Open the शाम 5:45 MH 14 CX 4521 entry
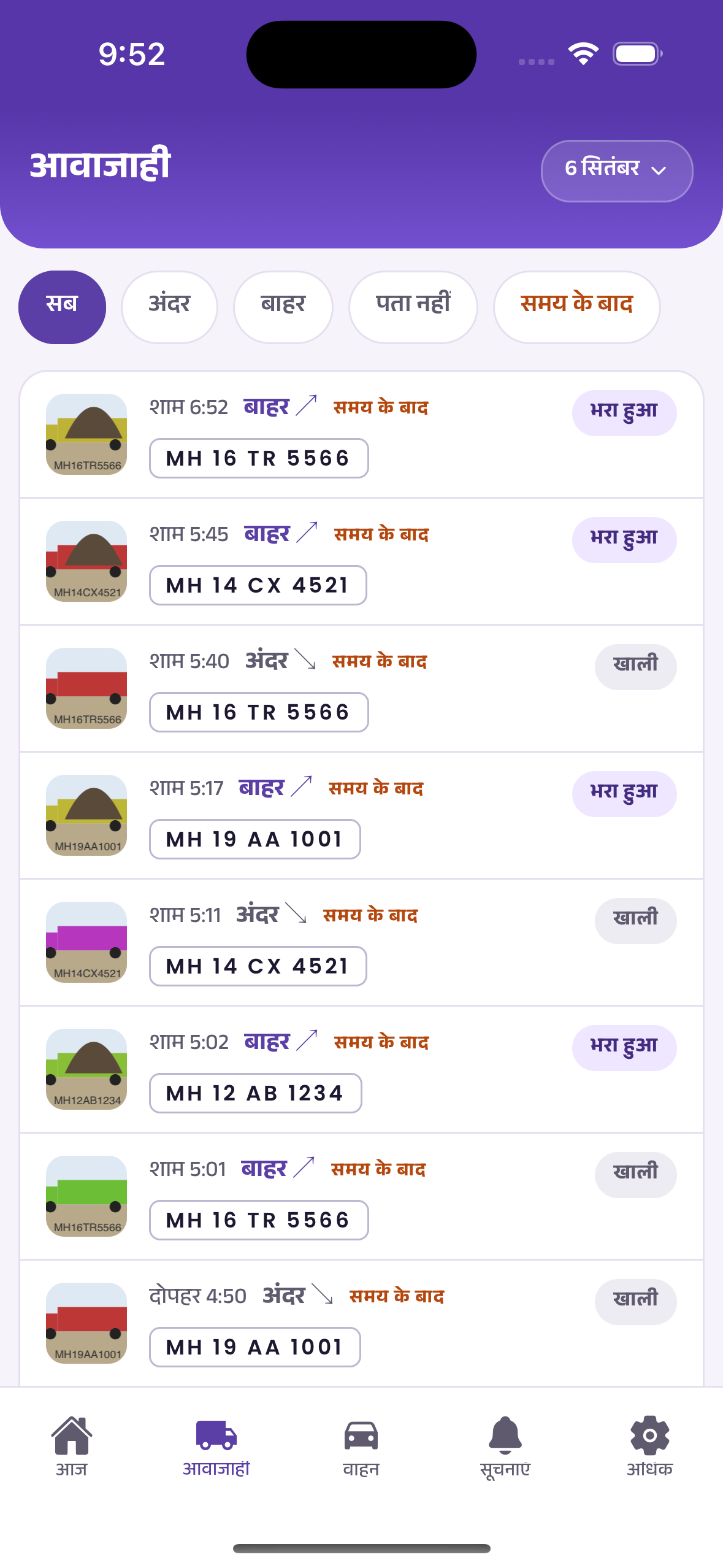723x1568 pixels. [x=361, y=562]
